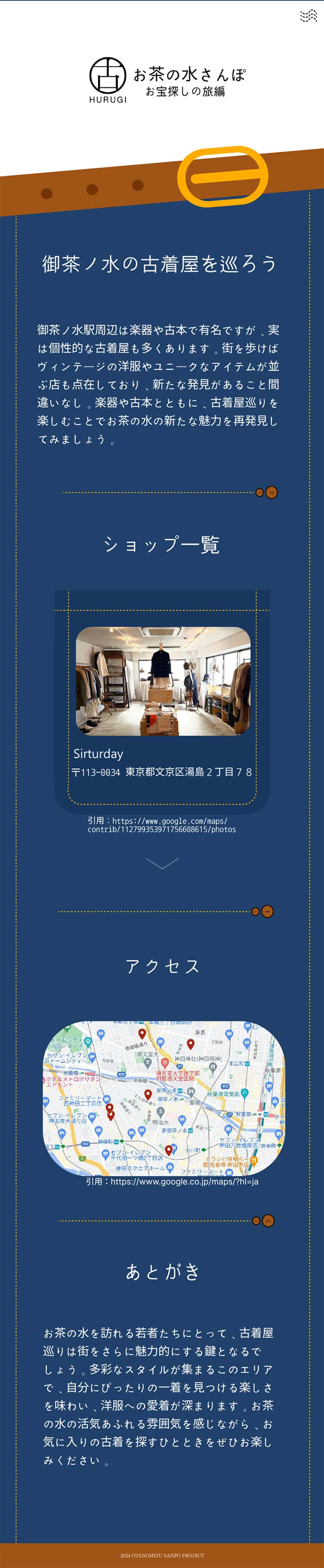Open the wavy menu icon

click(x=308, y=16)
